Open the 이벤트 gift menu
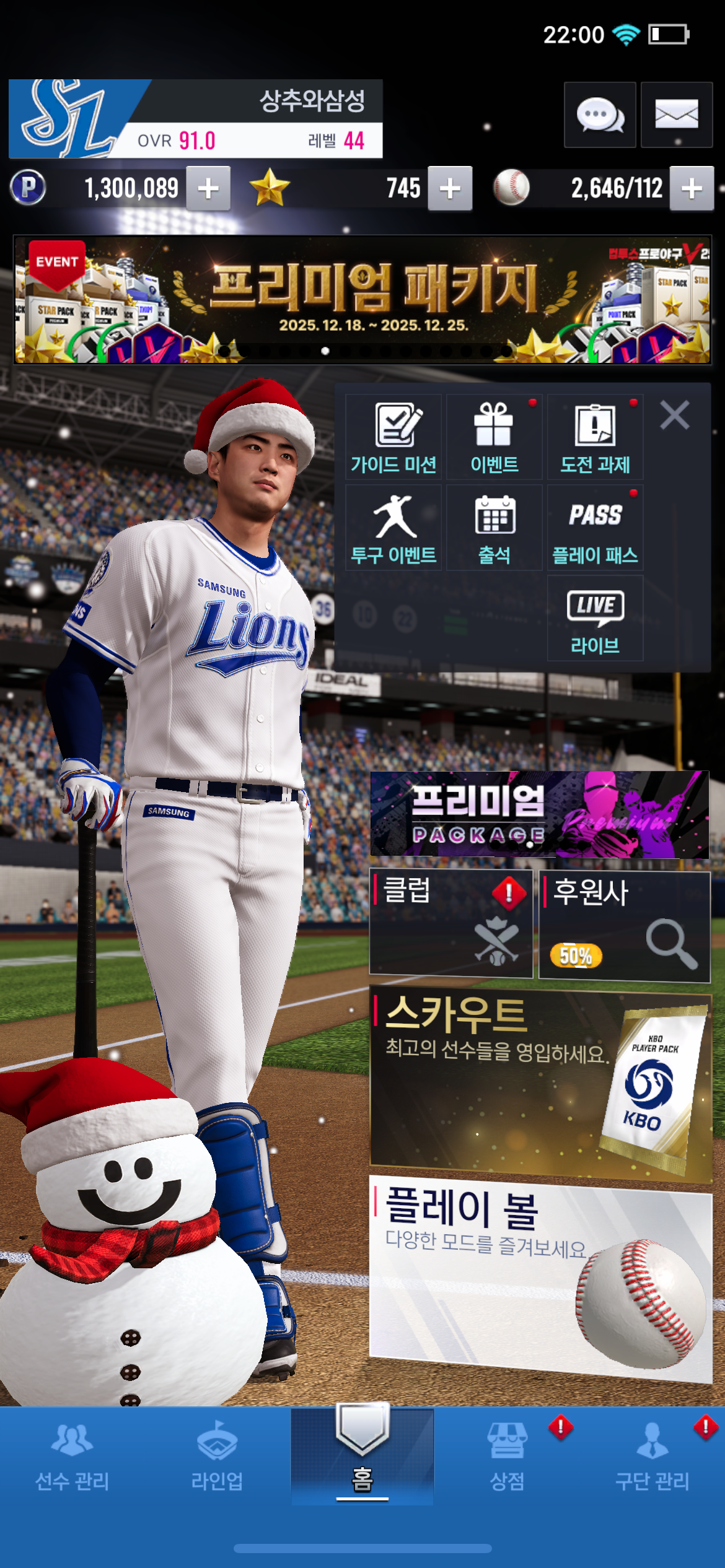This screenshot has height=1568, width=725. tap(494, 437)
